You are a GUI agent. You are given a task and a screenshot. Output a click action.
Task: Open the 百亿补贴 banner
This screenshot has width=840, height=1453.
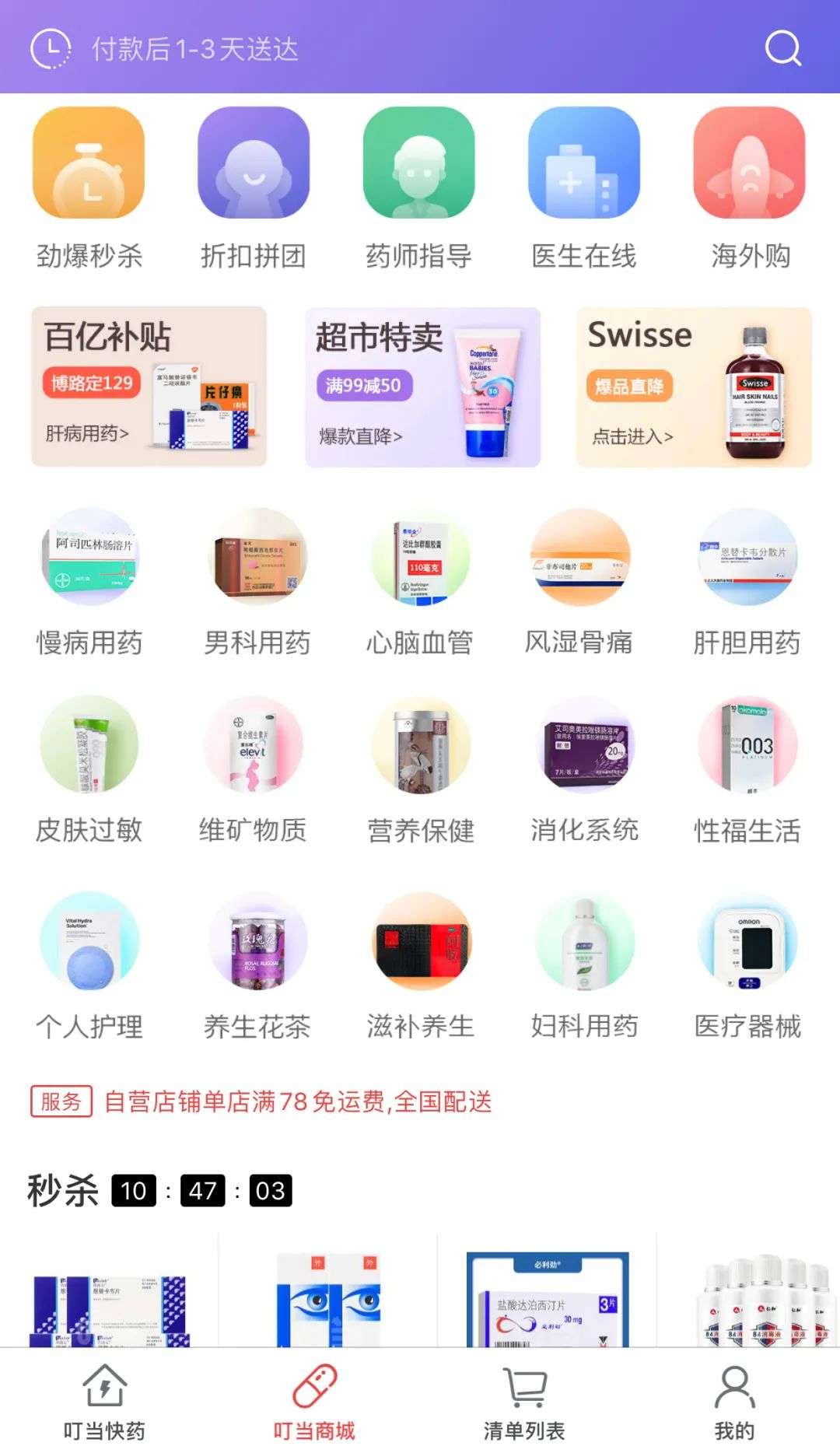[x=149, y=387]
